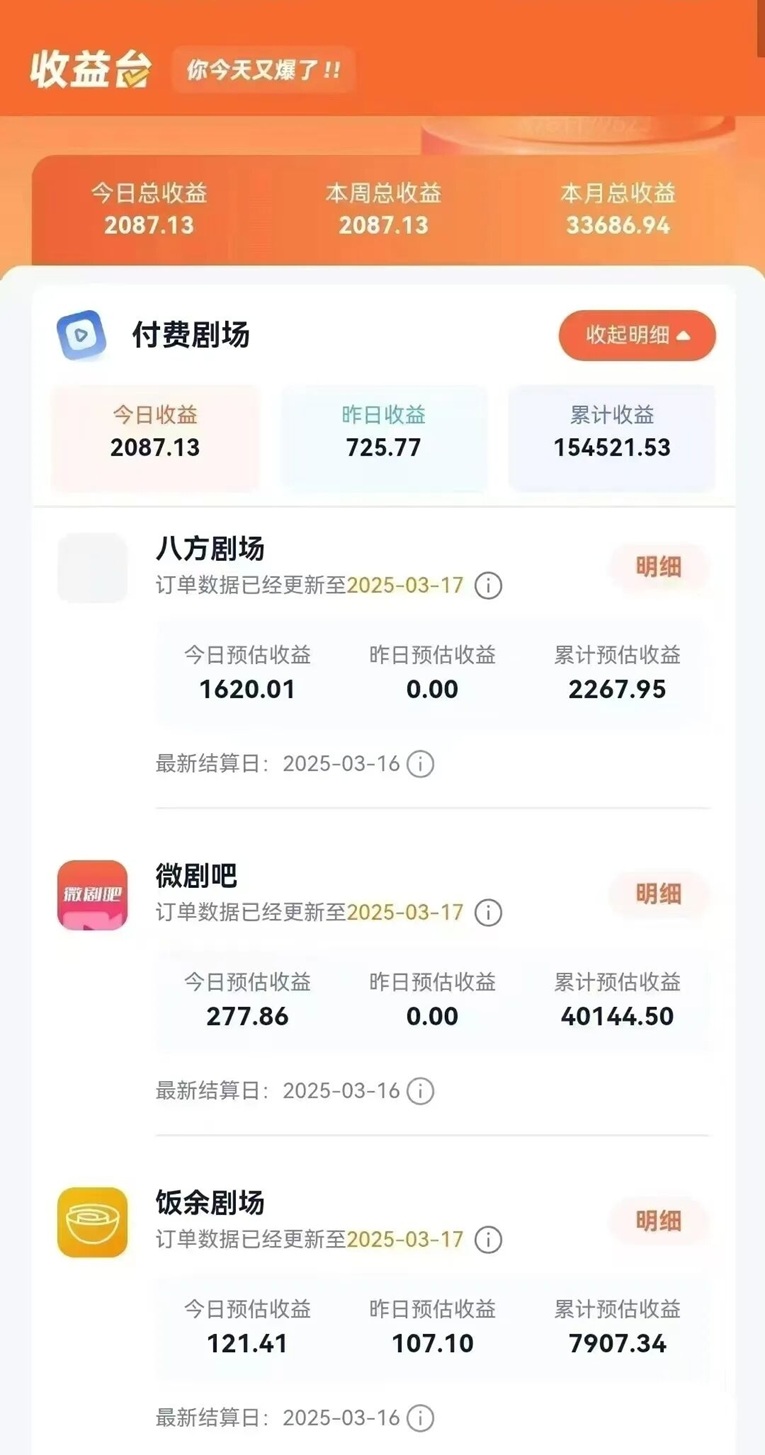
Task: Tap info icon beside 饭余剧场 order data date
Action: click(488, 1240)
